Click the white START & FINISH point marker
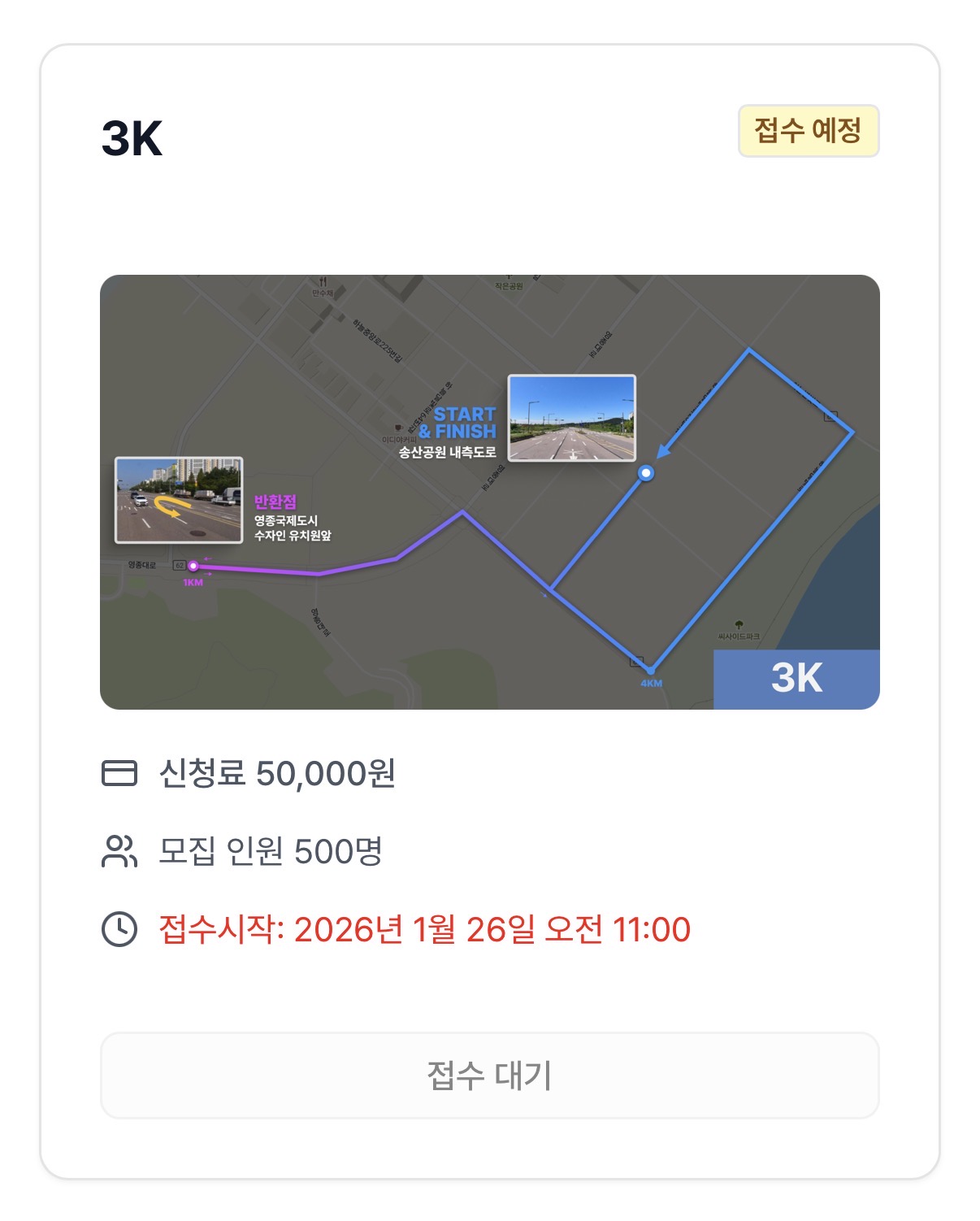 646,474
